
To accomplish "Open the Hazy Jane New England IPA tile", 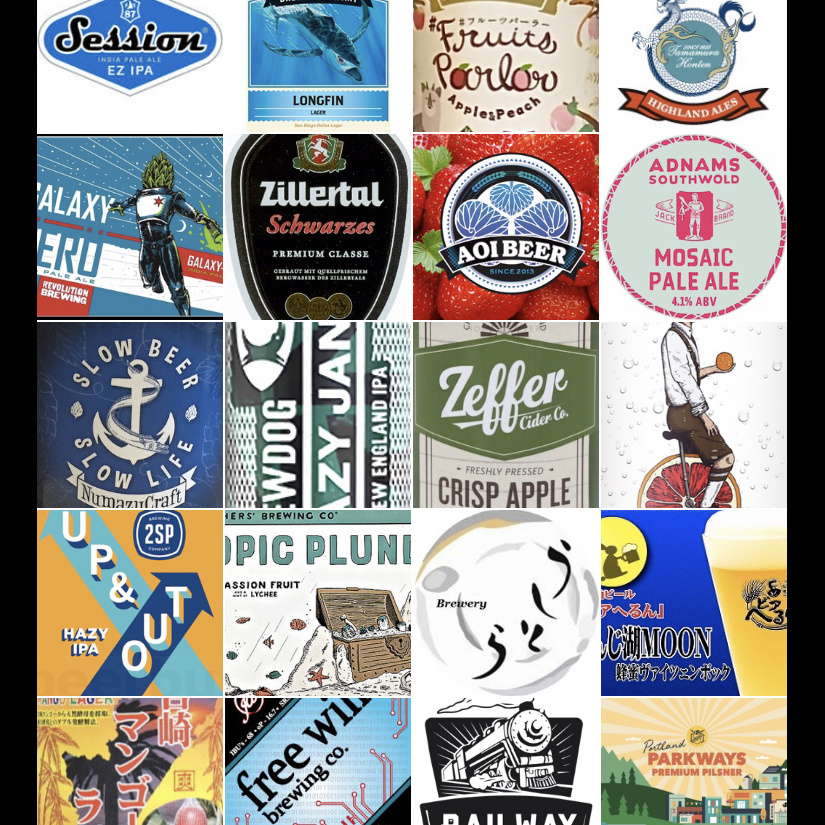I will (317, 414).
